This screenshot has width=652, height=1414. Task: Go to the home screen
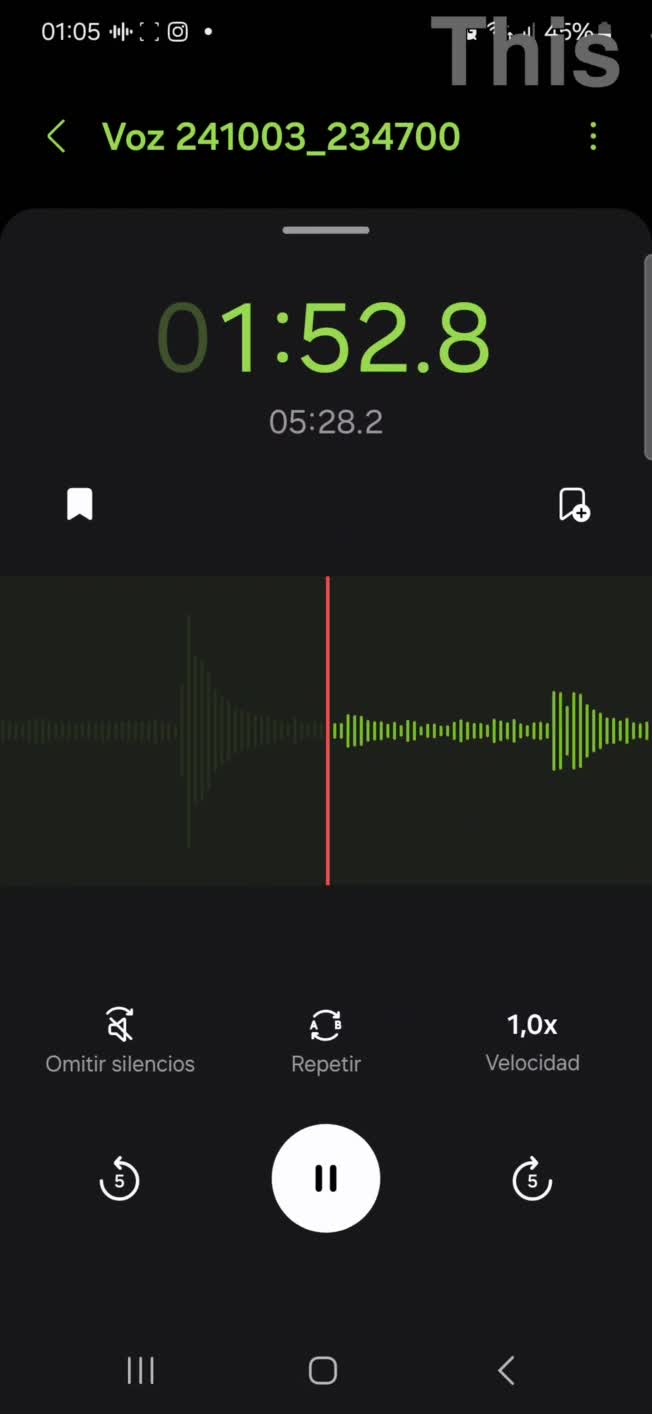(x=323, y=1370)
